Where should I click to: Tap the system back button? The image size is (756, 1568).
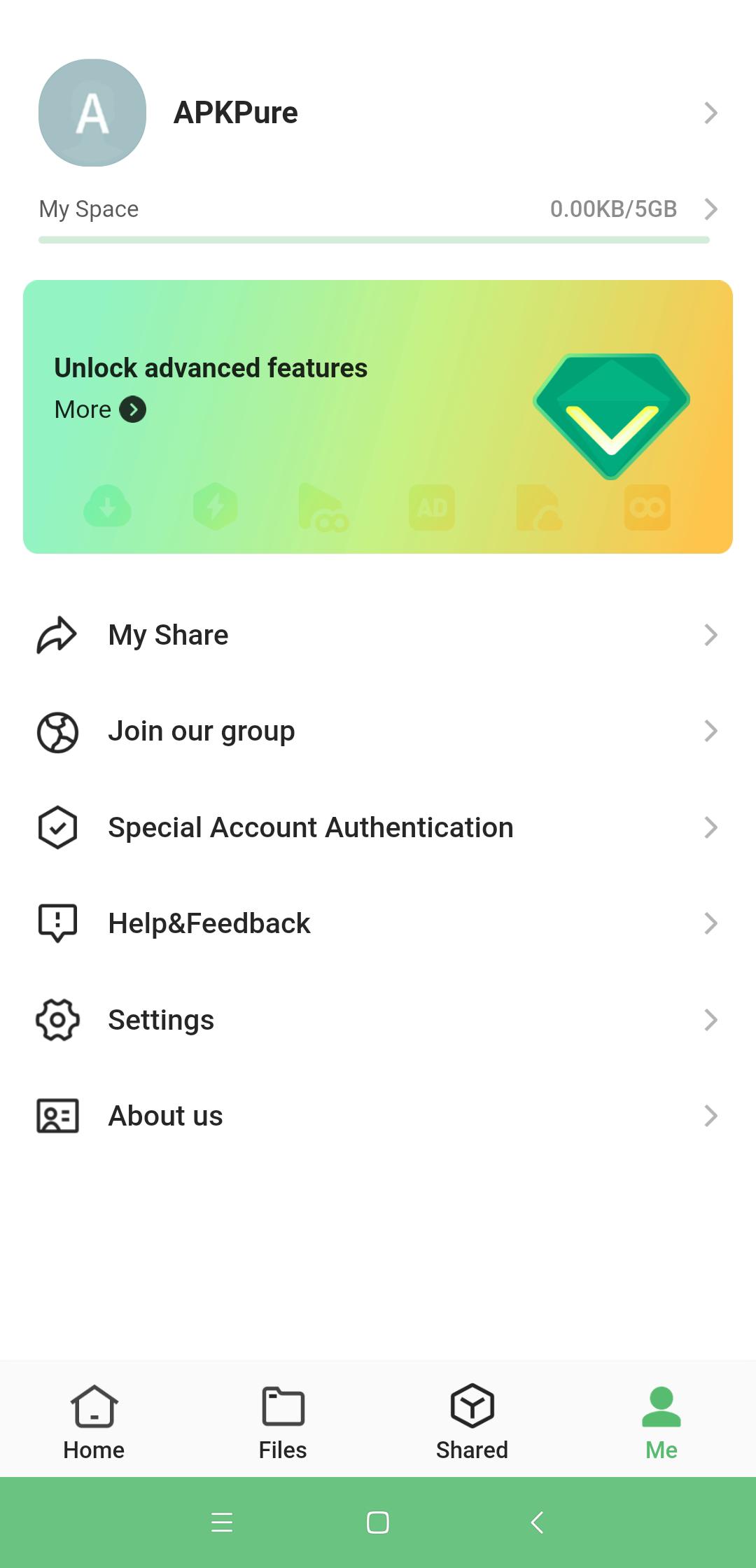(x=537, y=1522)
